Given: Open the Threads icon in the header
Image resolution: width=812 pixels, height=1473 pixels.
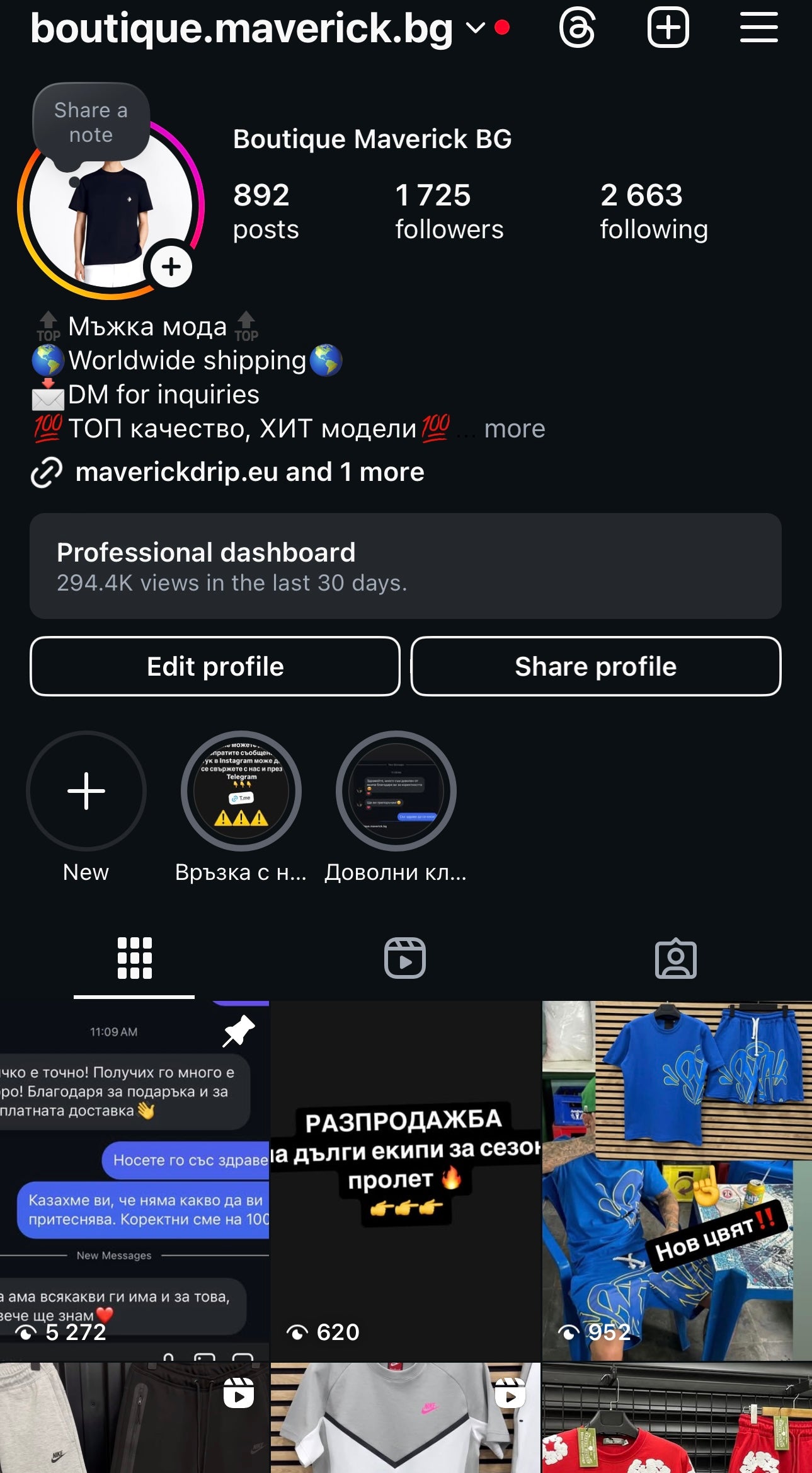Looking at the screenshot, I should click(x=577, y=28).
